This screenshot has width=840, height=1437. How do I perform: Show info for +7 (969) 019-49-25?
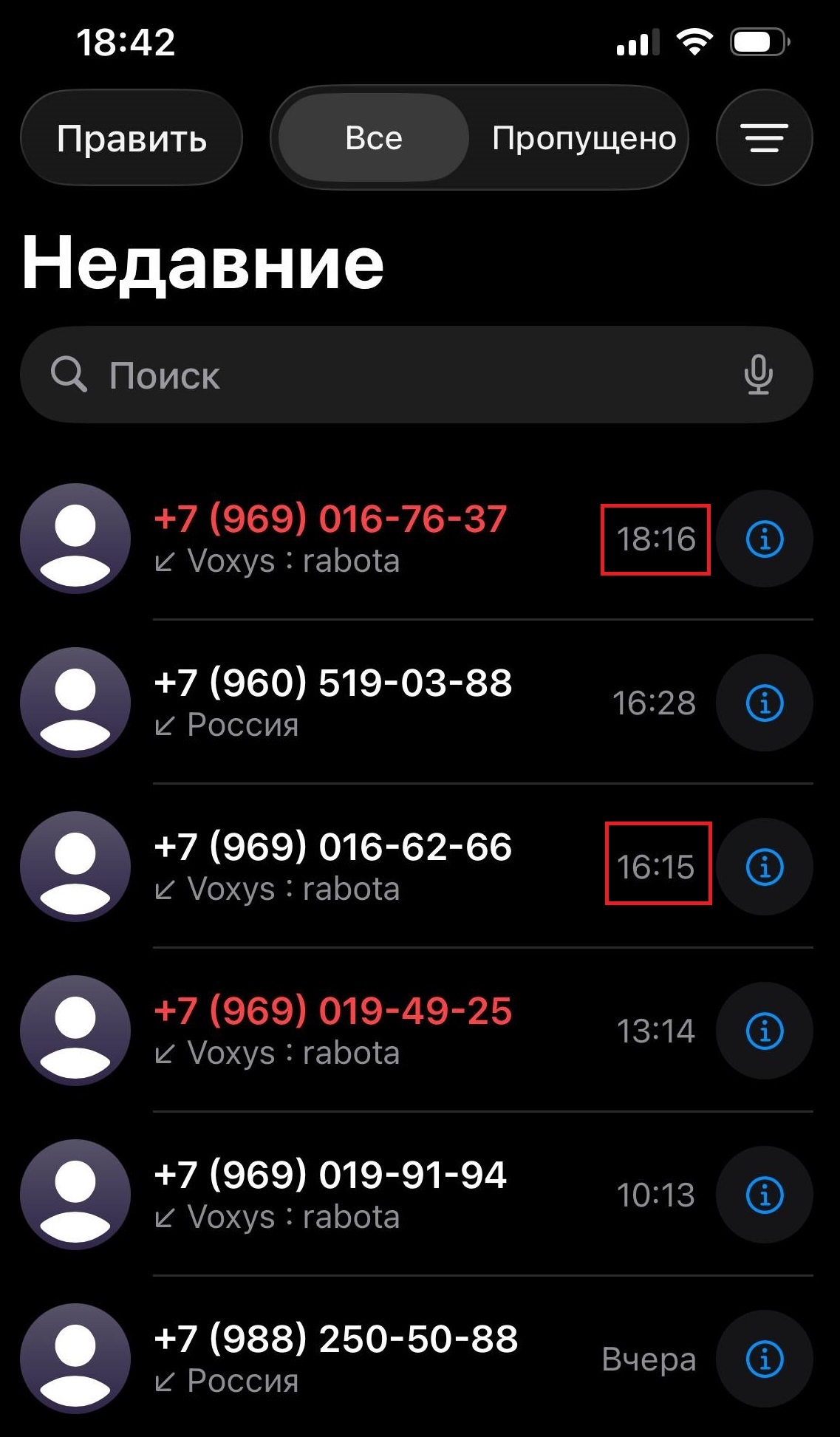(x=765, y=1031)
